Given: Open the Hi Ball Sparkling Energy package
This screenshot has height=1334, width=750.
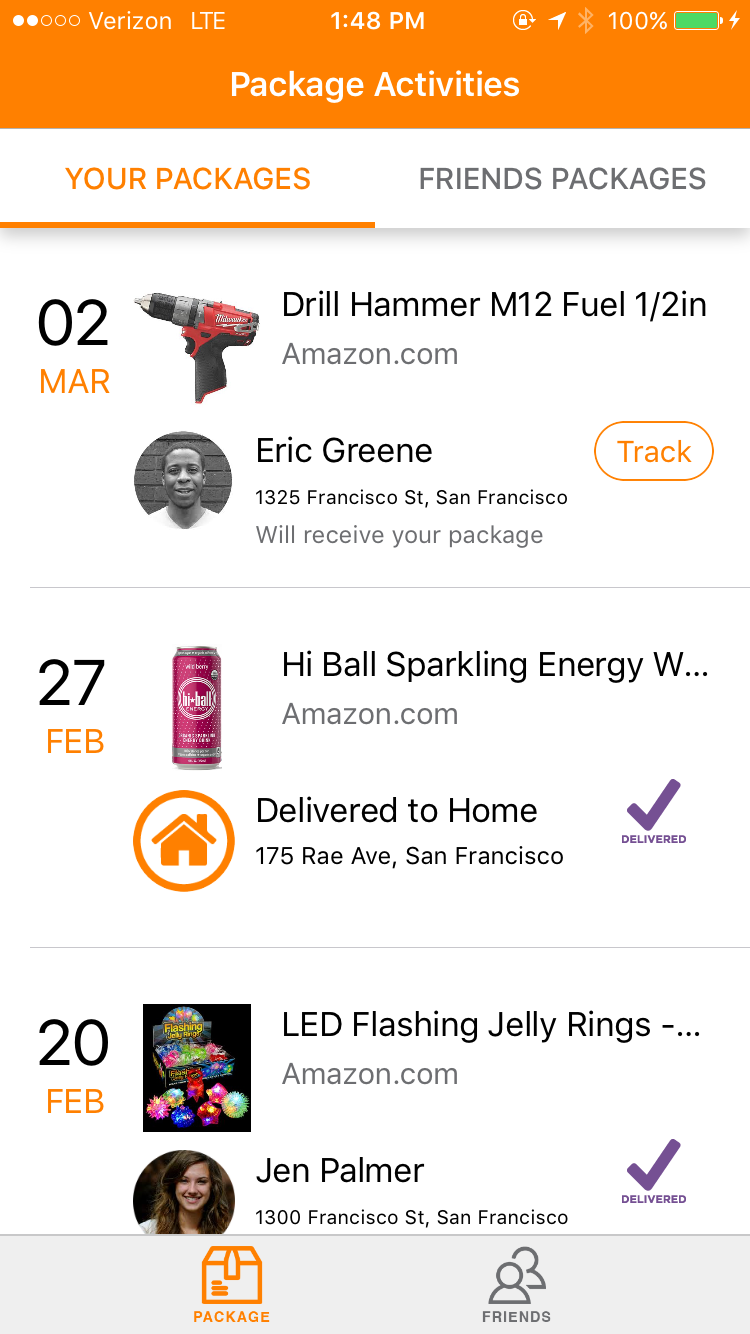Looking at the screenshot, I should (494, 665).
